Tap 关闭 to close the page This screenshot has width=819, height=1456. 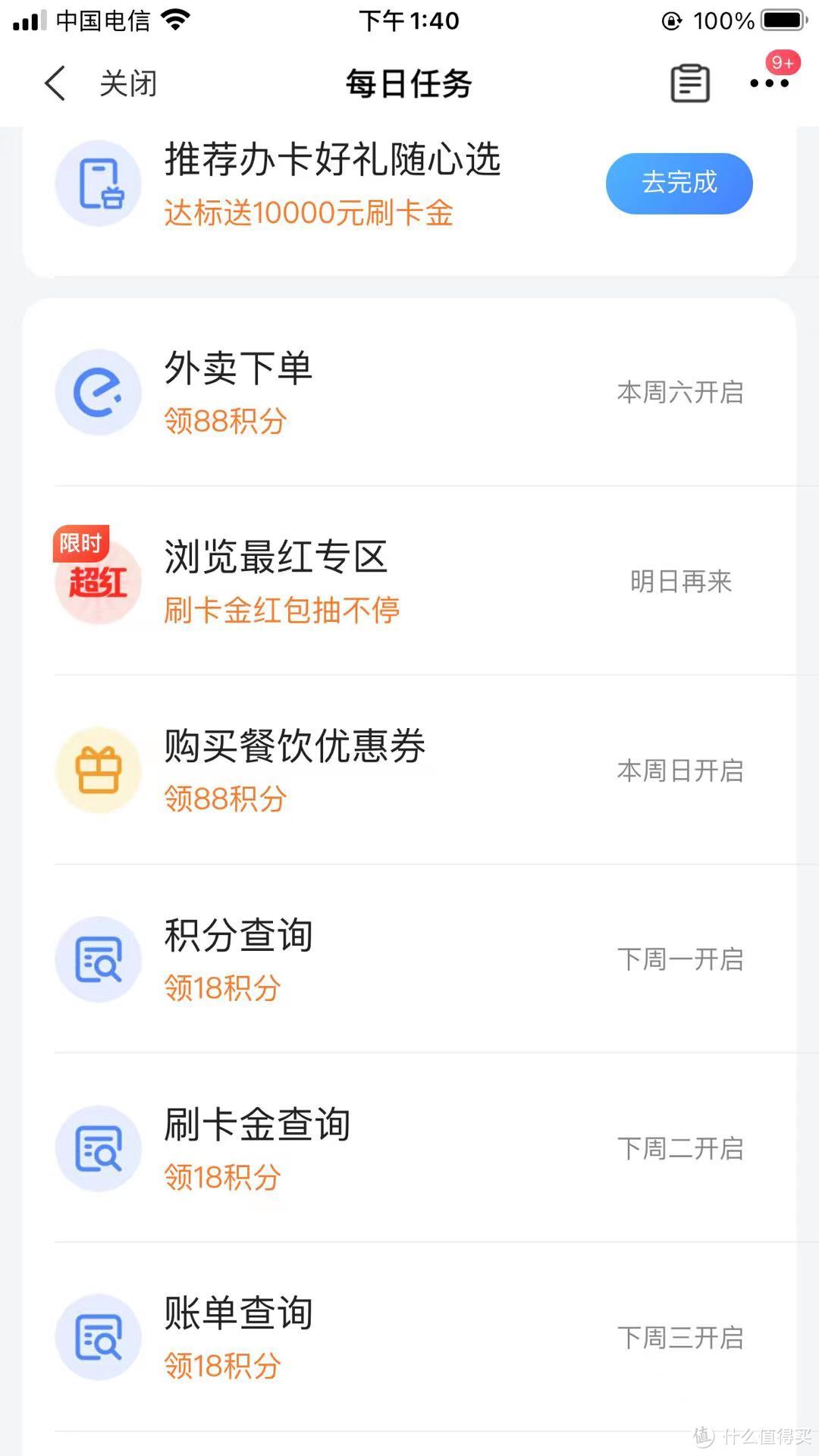click(127, 83)
